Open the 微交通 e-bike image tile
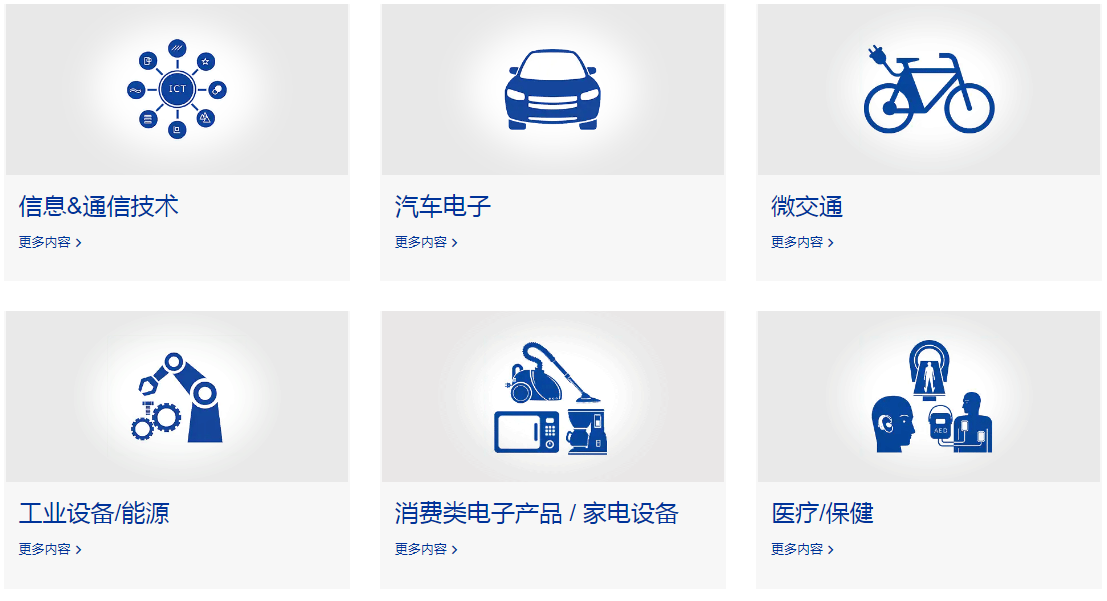1107x601 pixels. click(928, 90)
